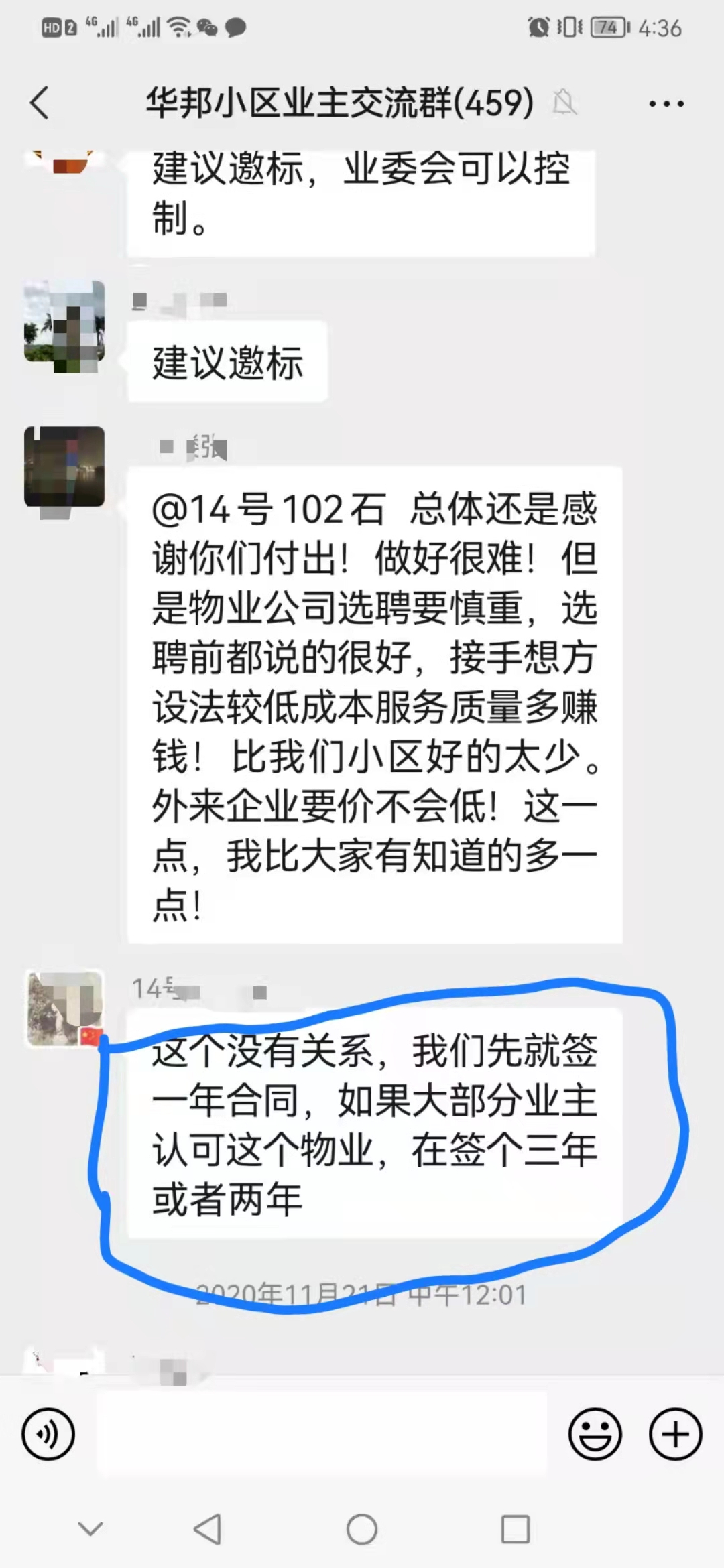Switch to voice message input
This screenshot has width=724, height=1568.
point(48,1434)
